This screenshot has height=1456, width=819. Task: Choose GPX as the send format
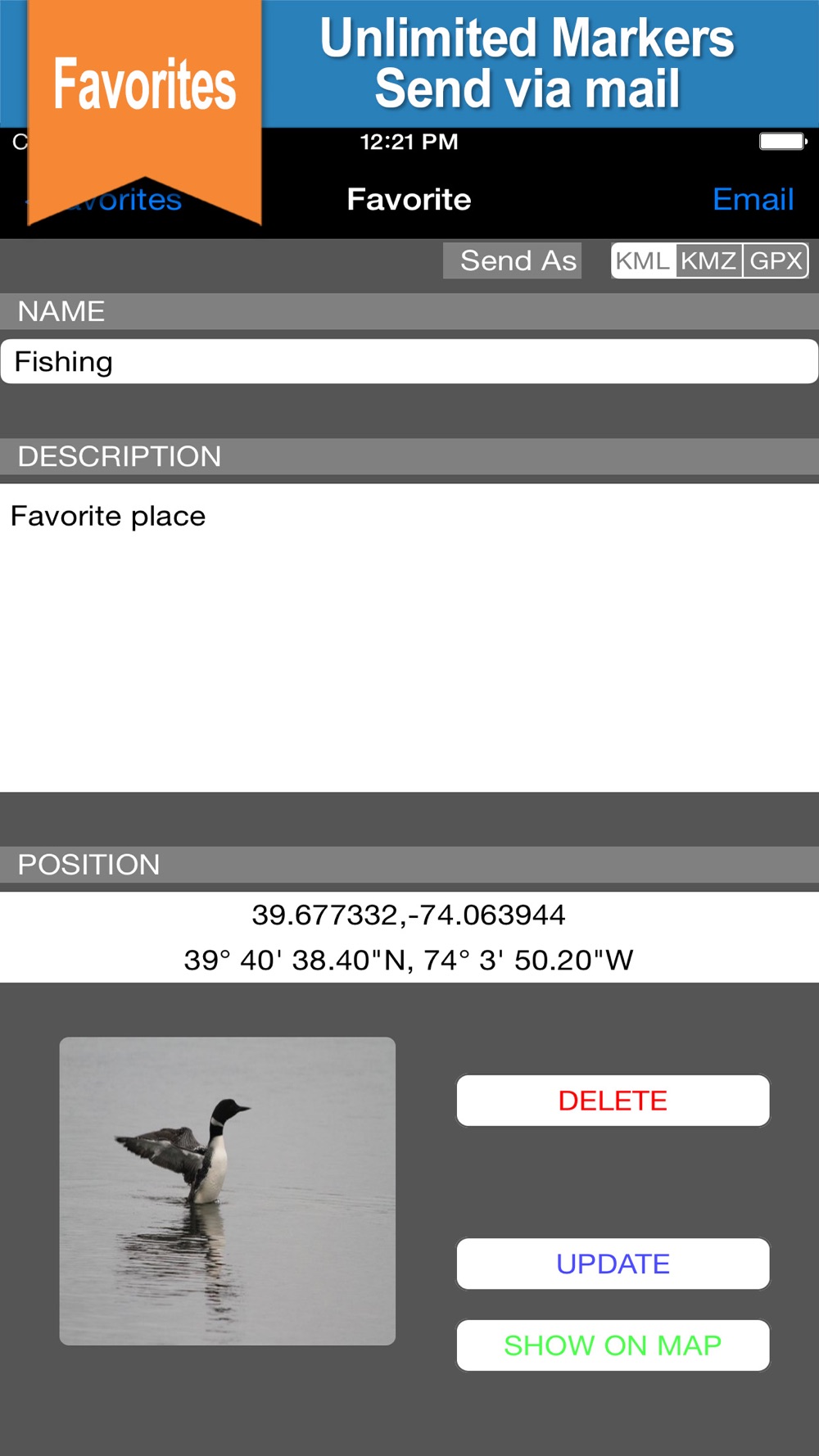[x=776, y=260]
